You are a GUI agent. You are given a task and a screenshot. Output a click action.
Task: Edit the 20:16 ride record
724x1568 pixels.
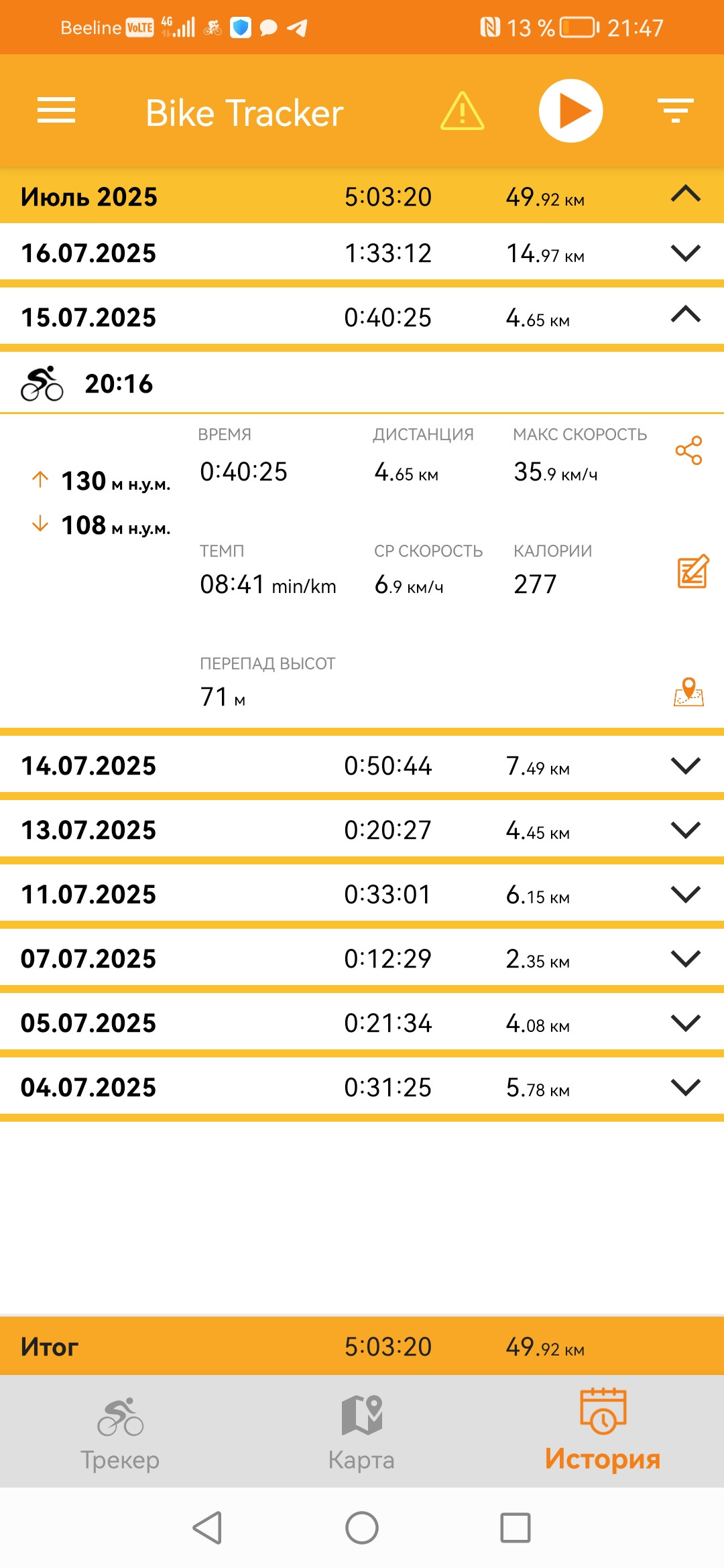pos(692,572)
